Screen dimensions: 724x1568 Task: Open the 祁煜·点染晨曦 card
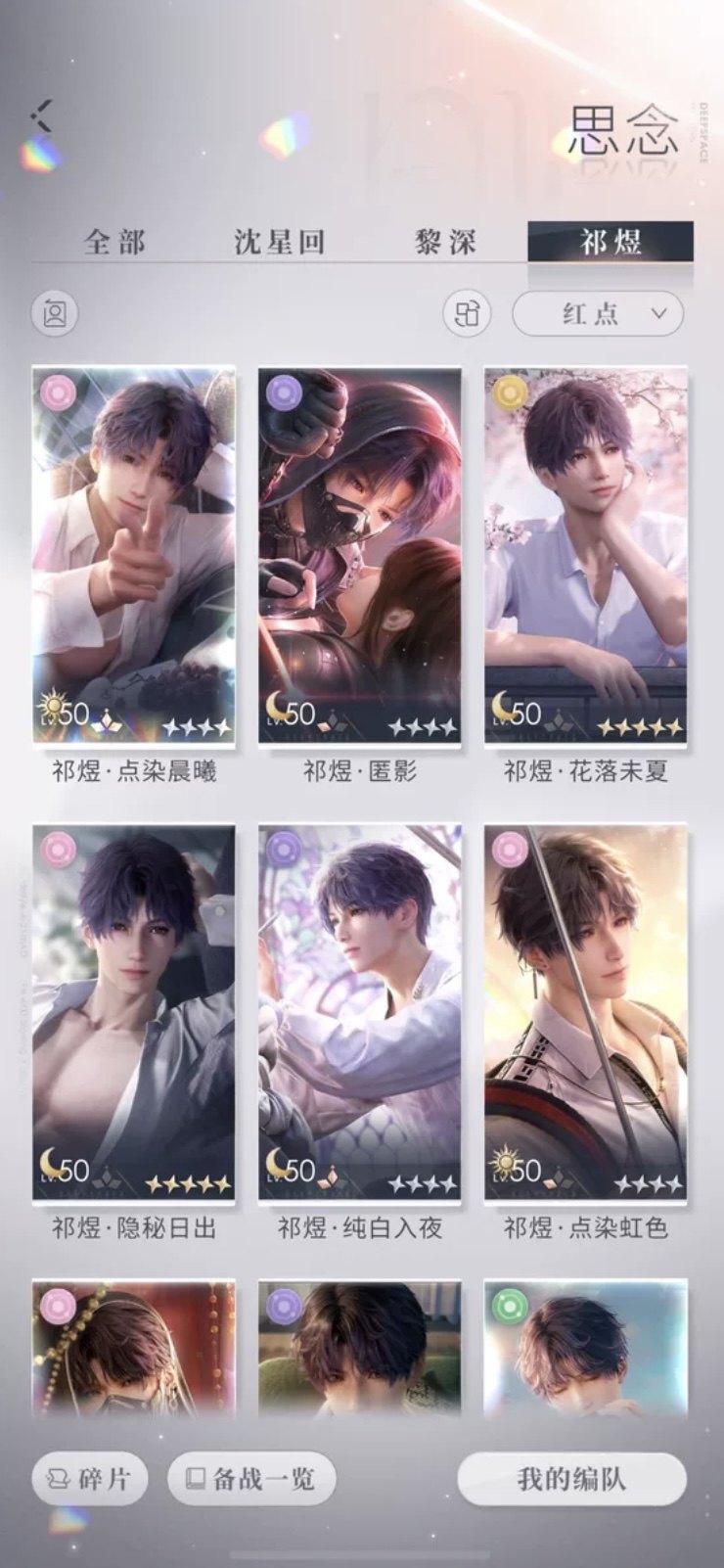[x=134, y=556]
